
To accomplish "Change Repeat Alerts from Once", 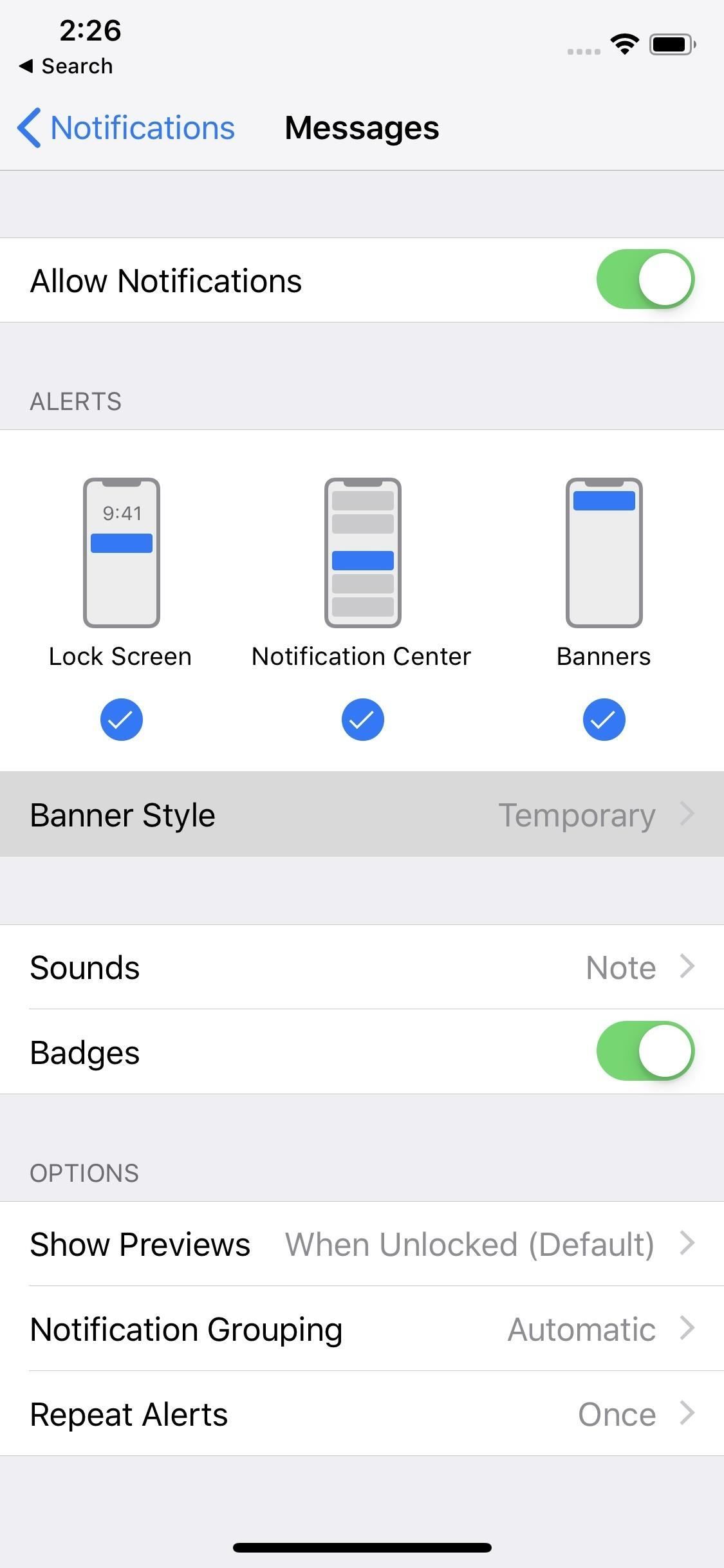I will click(x=362, y=1414).
